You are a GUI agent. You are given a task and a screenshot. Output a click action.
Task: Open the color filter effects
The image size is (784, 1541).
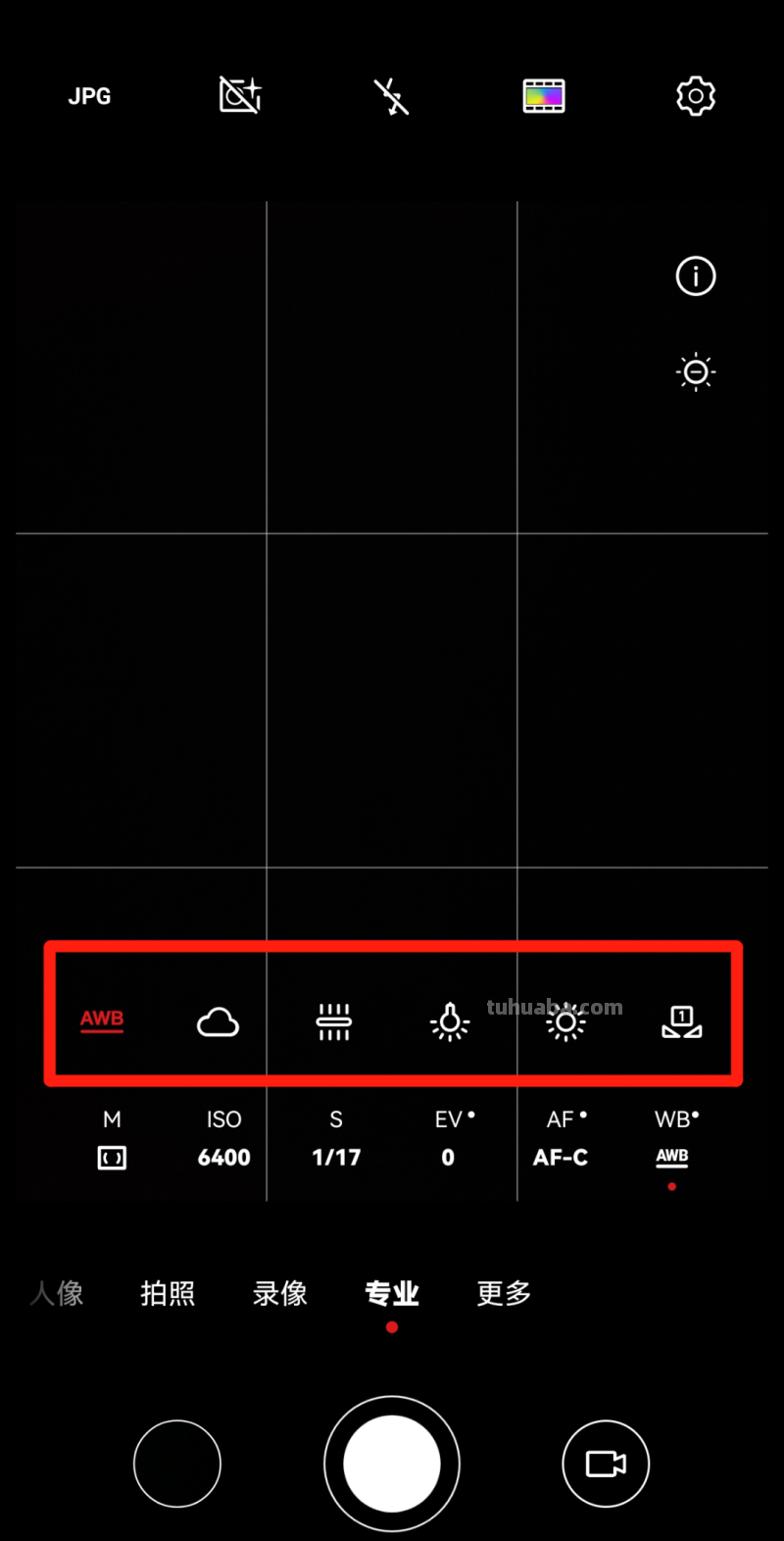(544, 96)
